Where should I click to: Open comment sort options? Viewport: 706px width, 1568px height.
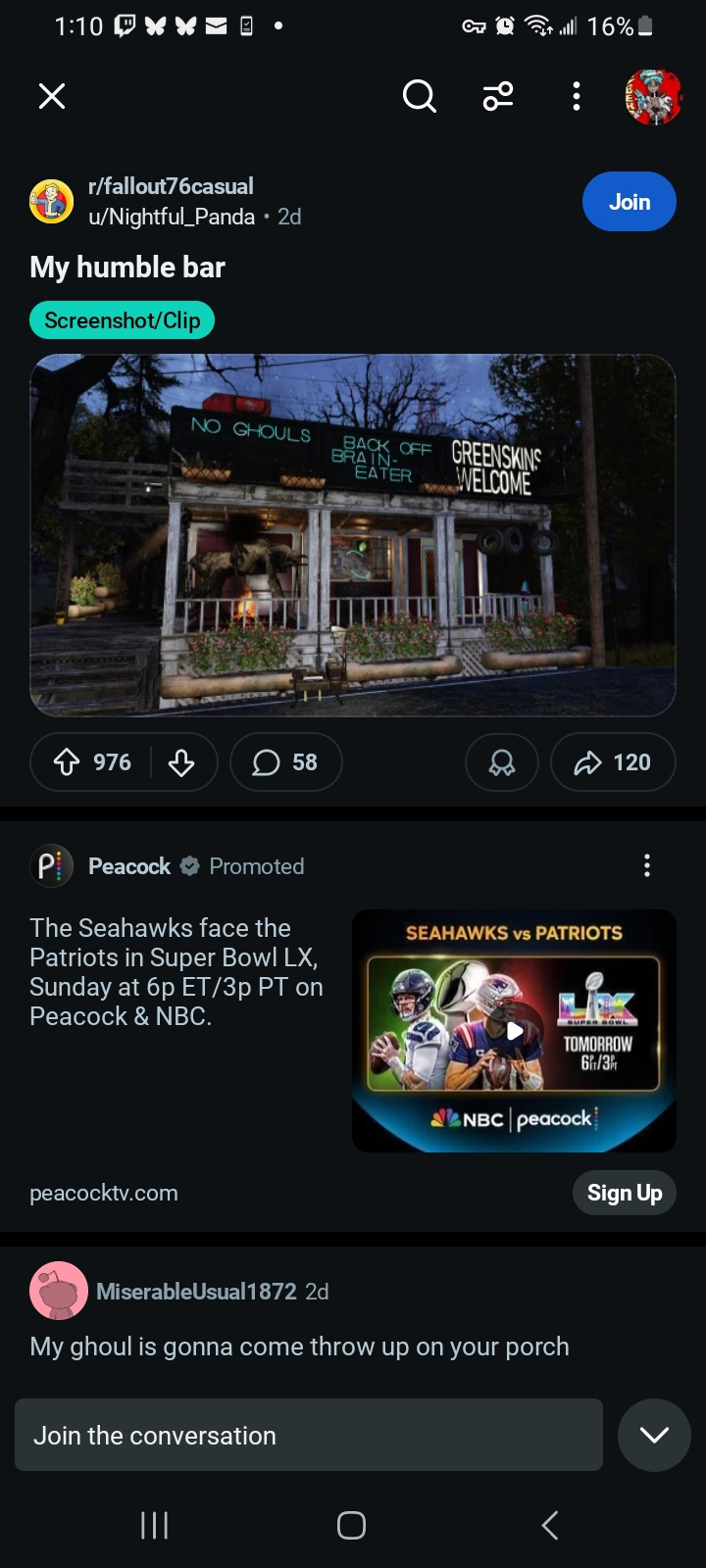coord(497,96)
